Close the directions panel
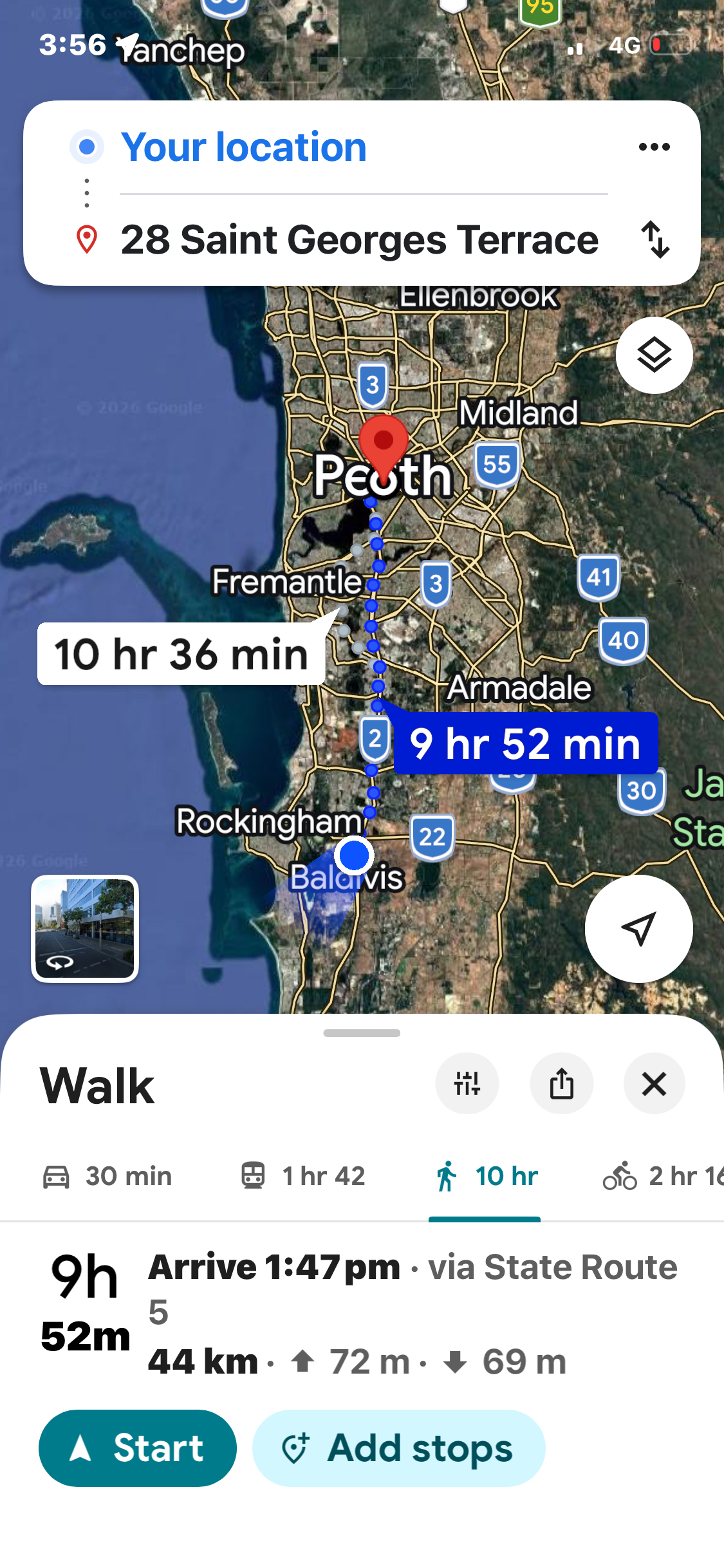The width and height of the screenshot is (724, 1568). pyautogui.click(x=654, y=1084)
